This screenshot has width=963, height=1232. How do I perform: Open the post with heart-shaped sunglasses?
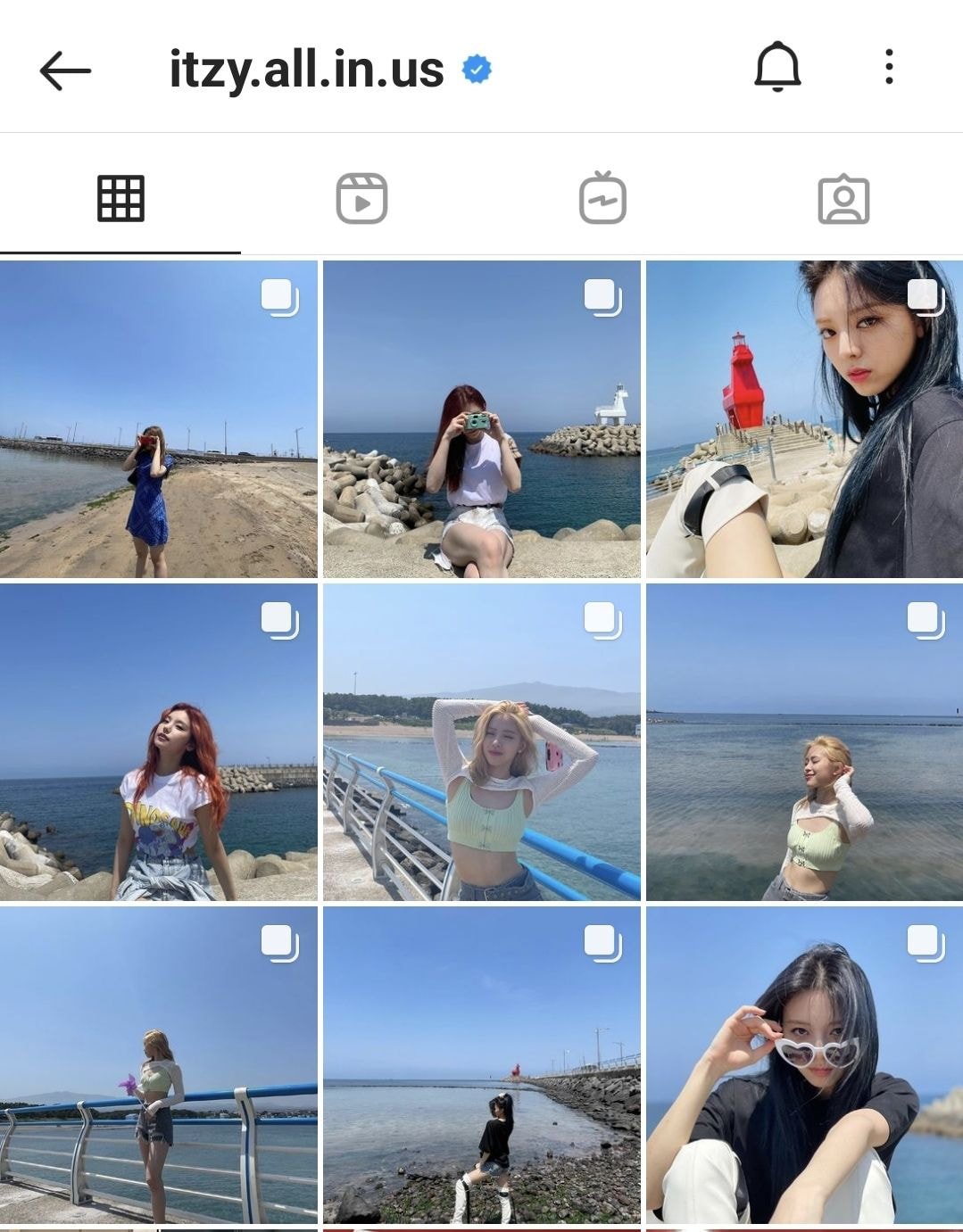pyautogui.click(x=804, y=1065)
